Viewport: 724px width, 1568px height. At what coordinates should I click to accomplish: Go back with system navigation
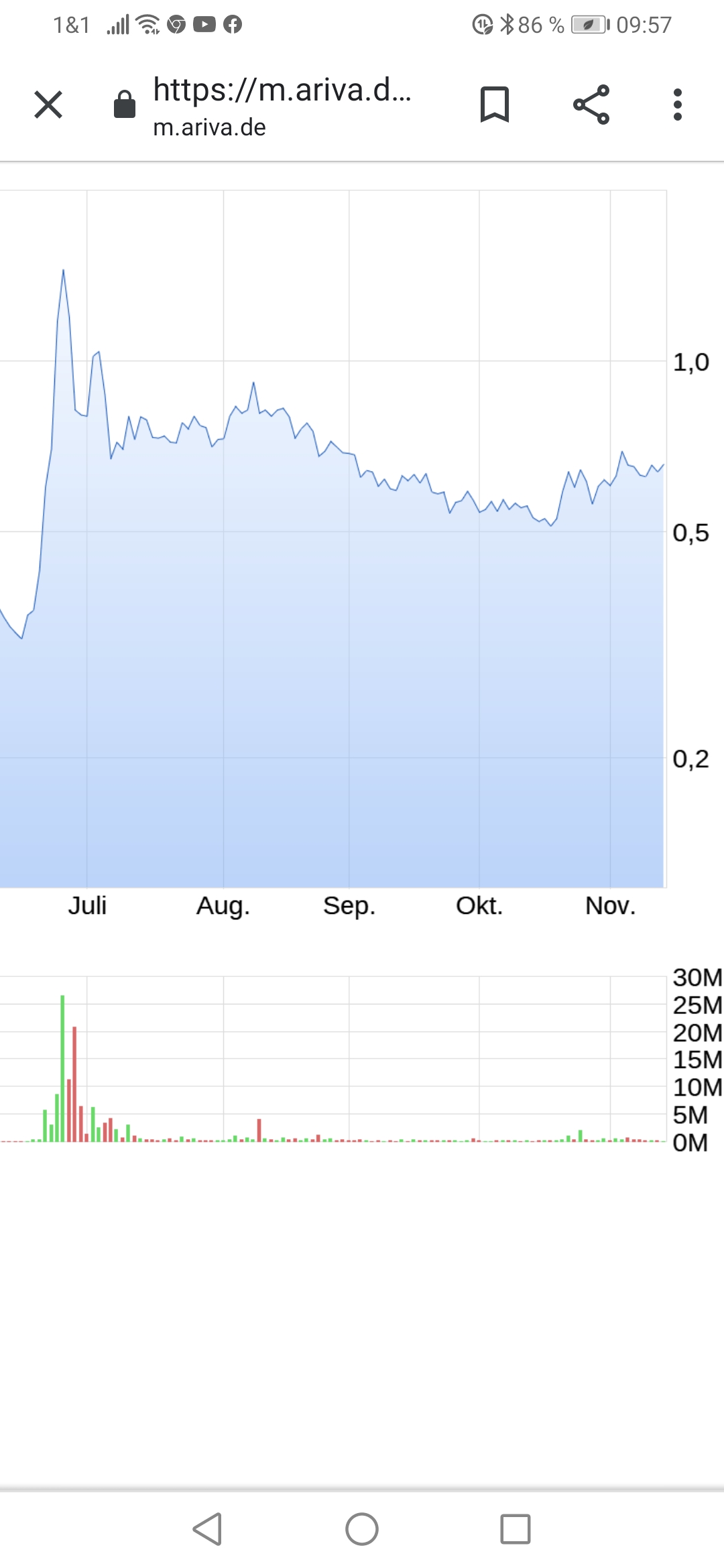(208, 1529)
